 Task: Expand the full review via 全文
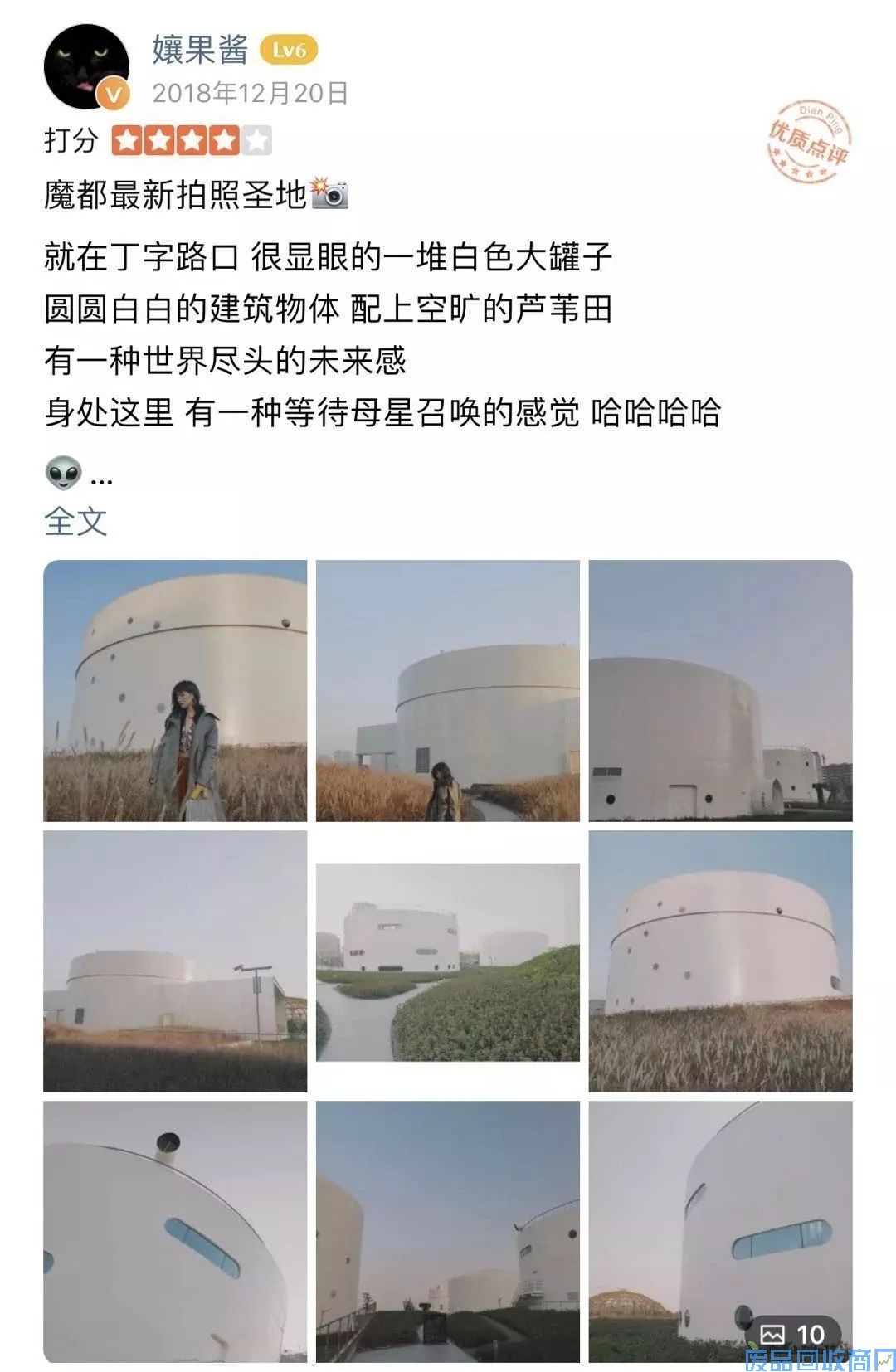(x=75, y=522)
